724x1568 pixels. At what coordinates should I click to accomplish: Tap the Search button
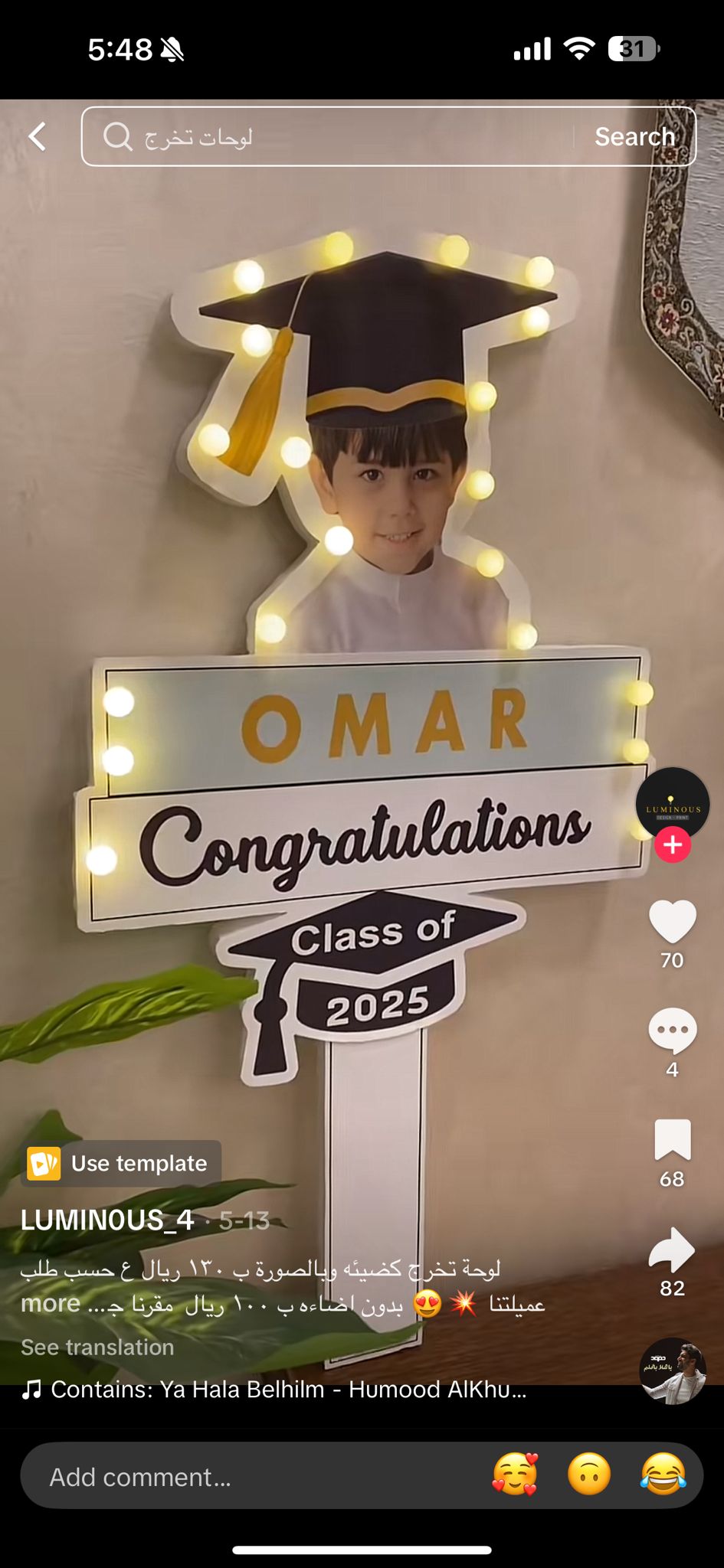click(x=634, y=137)
